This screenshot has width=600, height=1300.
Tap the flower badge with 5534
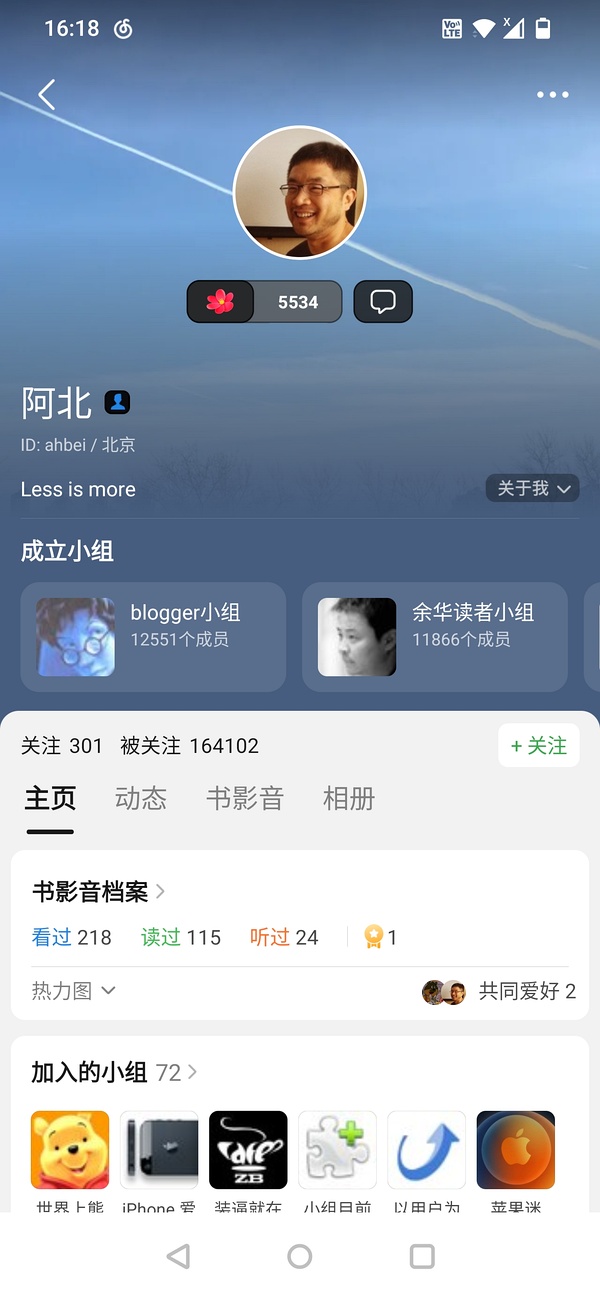point(265,302)
